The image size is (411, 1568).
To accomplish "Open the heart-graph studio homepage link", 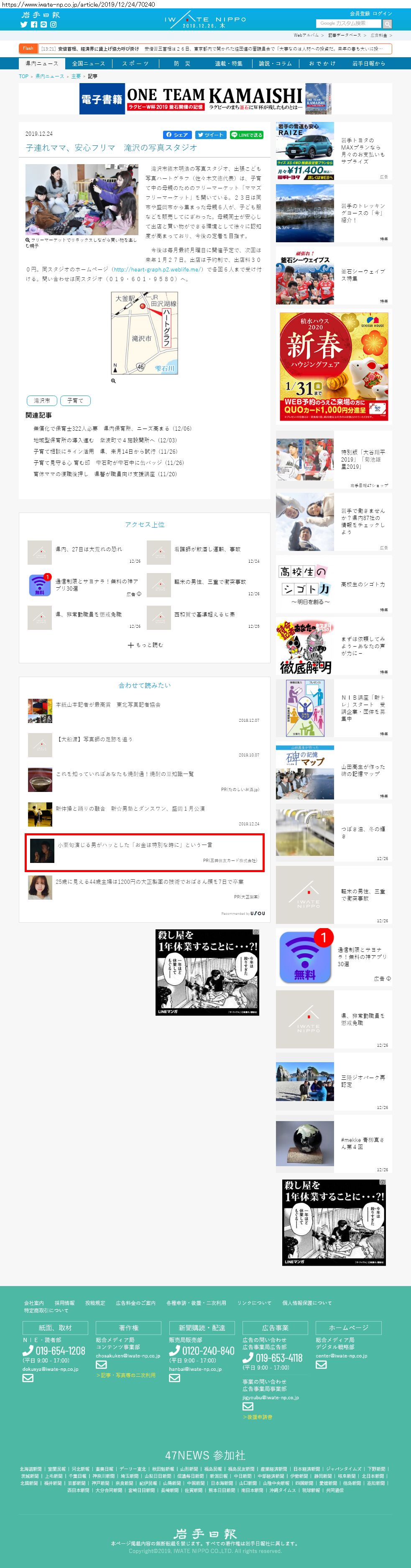I will [x=157, y=269].
